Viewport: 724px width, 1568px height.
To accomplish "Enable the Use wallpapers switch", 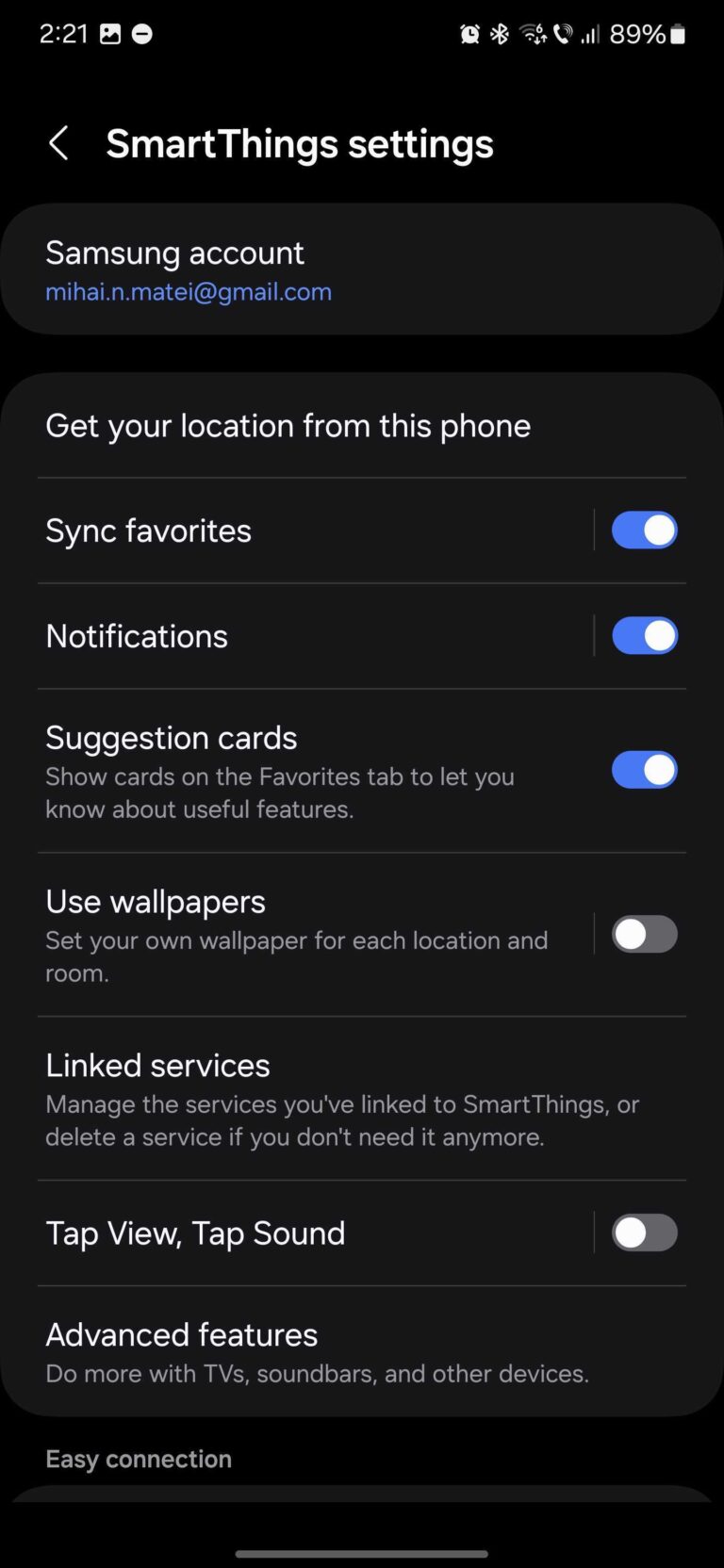I will (x=645, y=934).
